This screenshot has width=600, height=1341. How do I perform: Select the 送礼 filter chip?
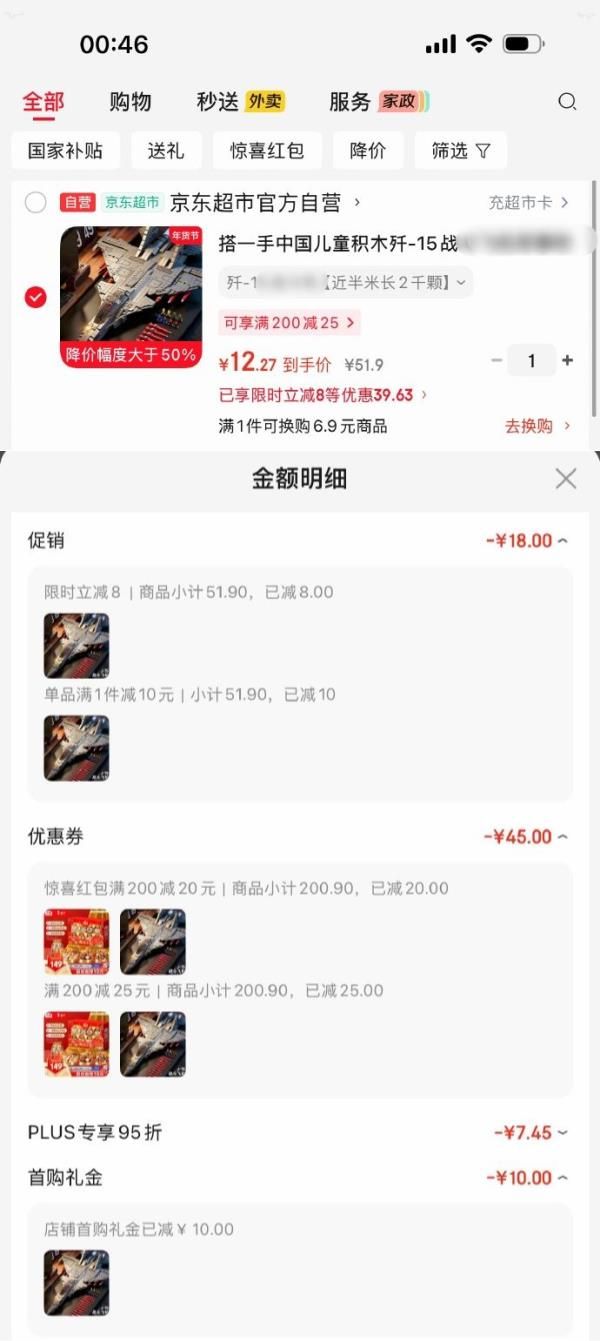coord(166,151)
